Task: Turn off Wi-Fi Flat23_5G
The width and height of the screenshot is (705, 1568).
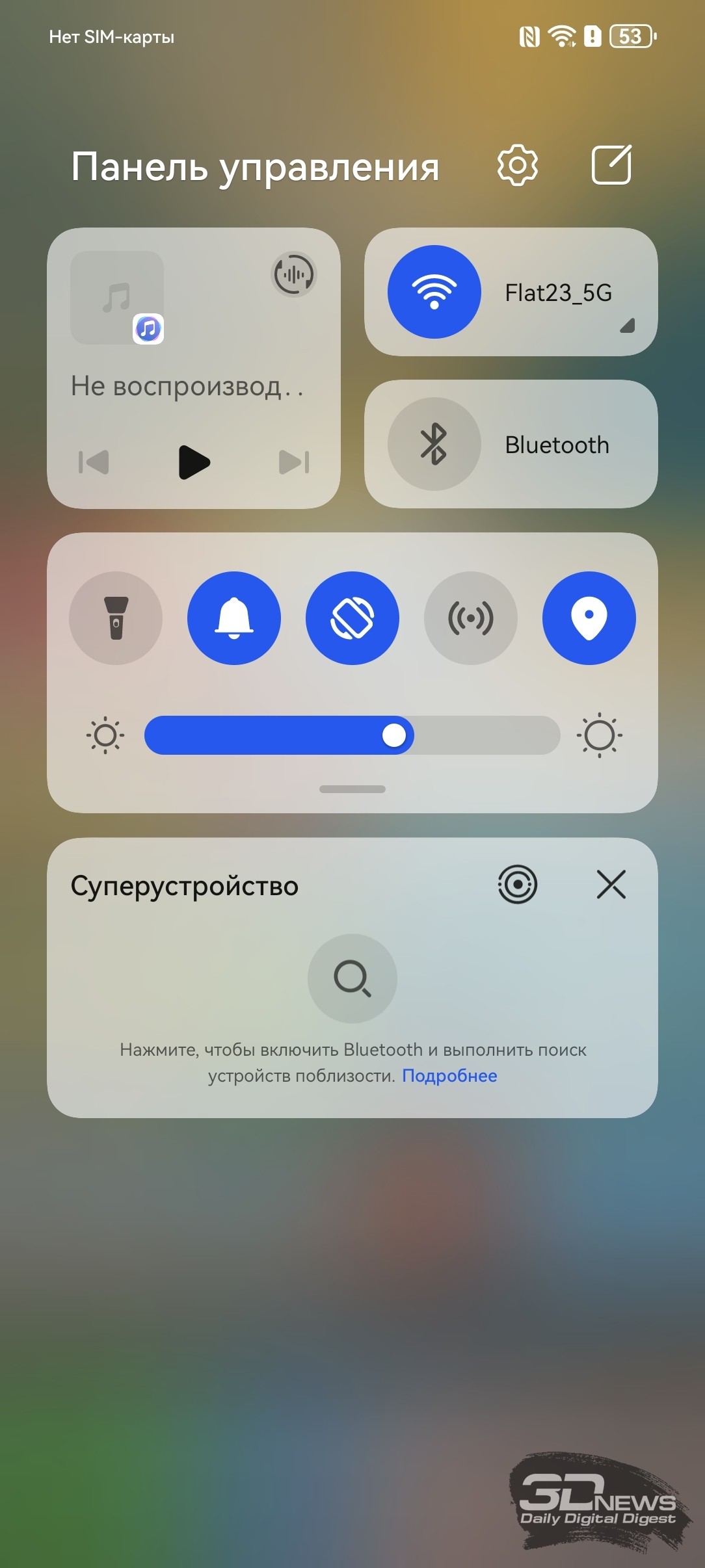Action: pyautogui.click(x=434, y=292)
